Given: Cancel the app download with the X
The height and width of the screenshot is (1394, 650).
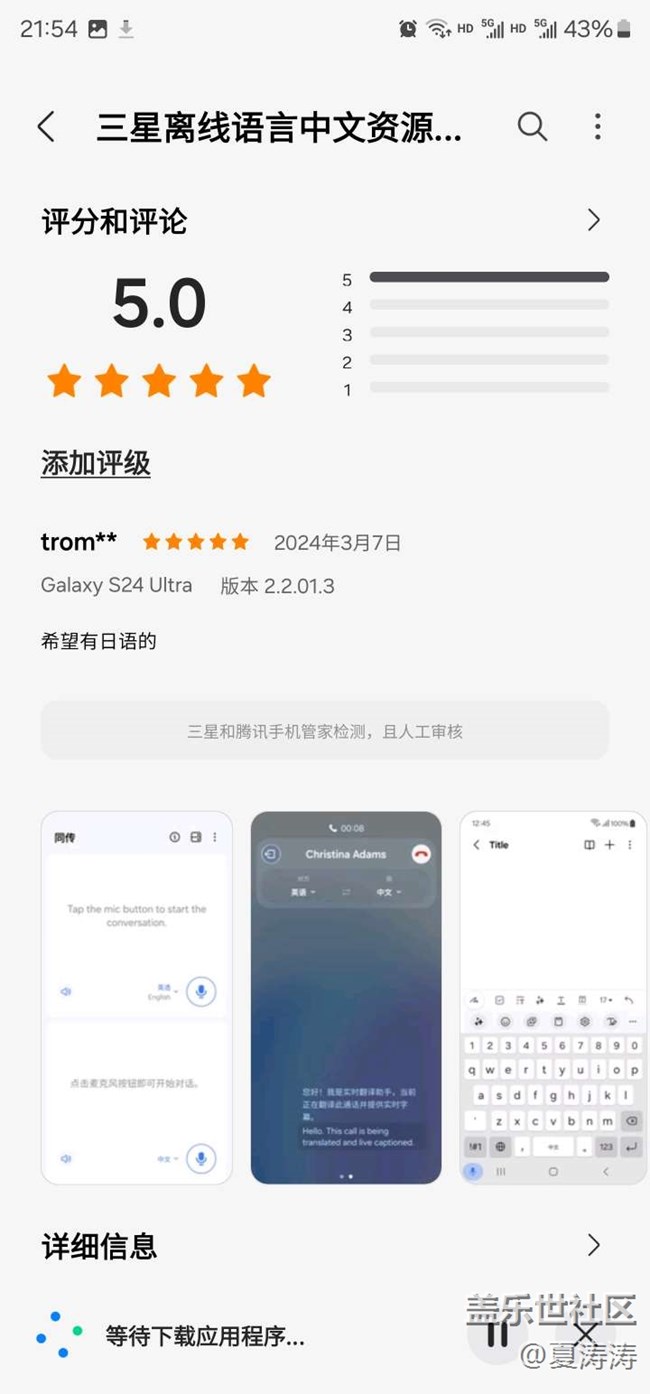Looking at the screenshot, I should coord(586,1334).
